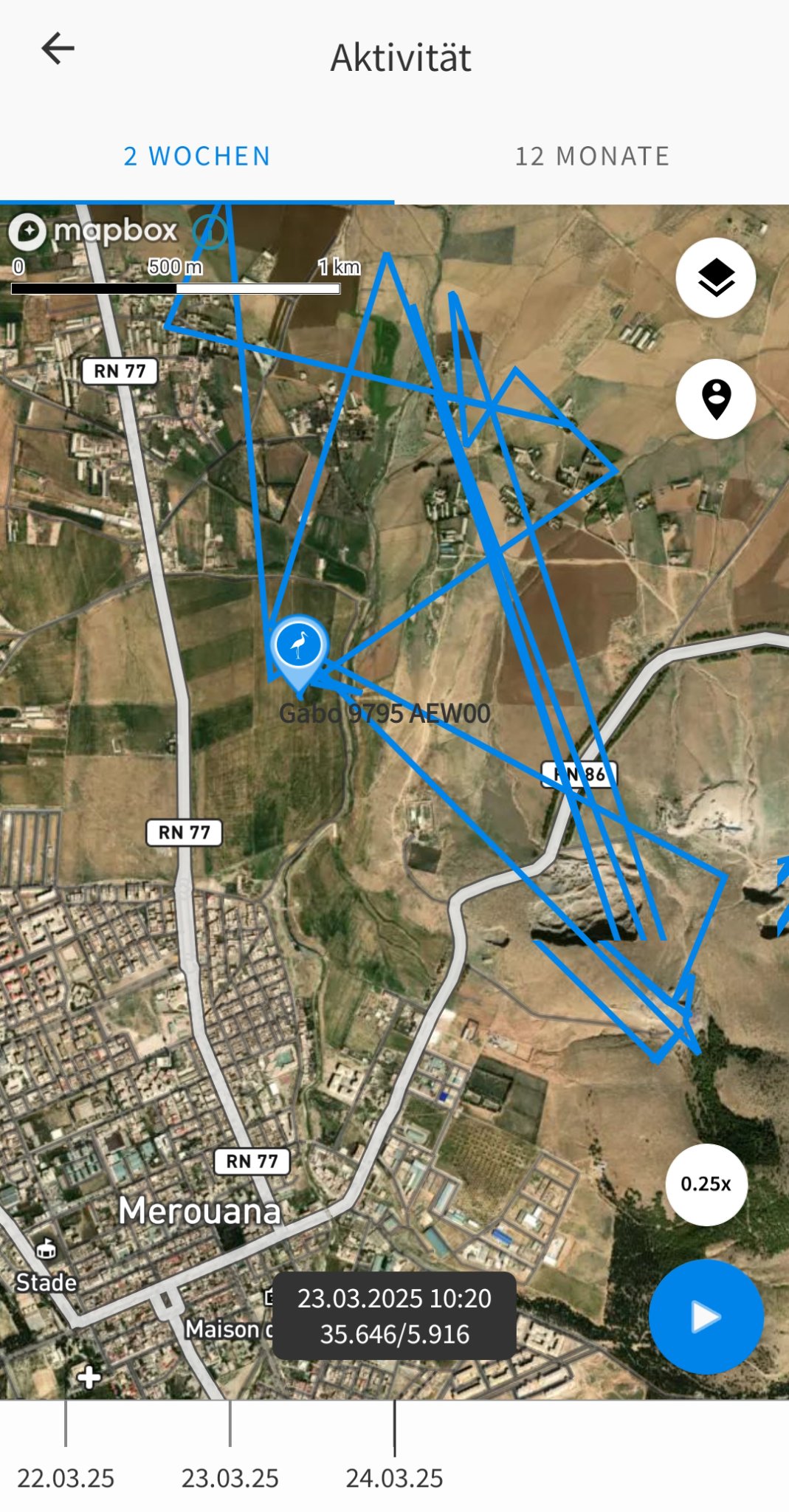Jump to 22.03.25 on the timeline
789x1512 pixels.
66,1477
